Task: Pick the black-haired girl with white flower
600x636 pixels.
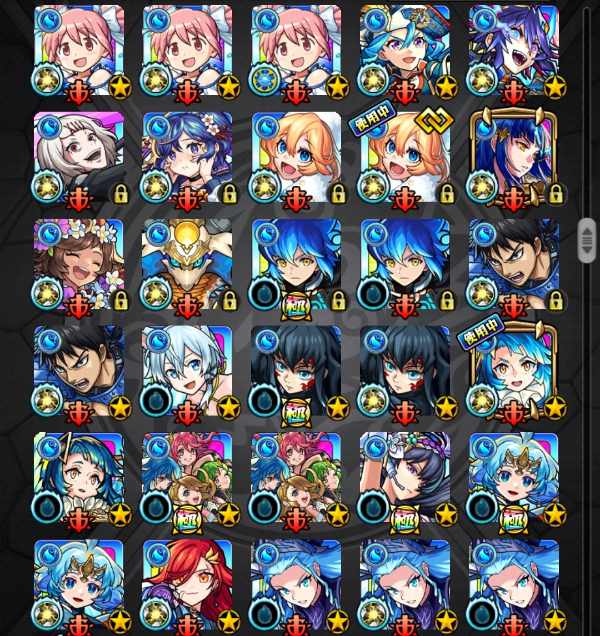Action: point(404,476)
